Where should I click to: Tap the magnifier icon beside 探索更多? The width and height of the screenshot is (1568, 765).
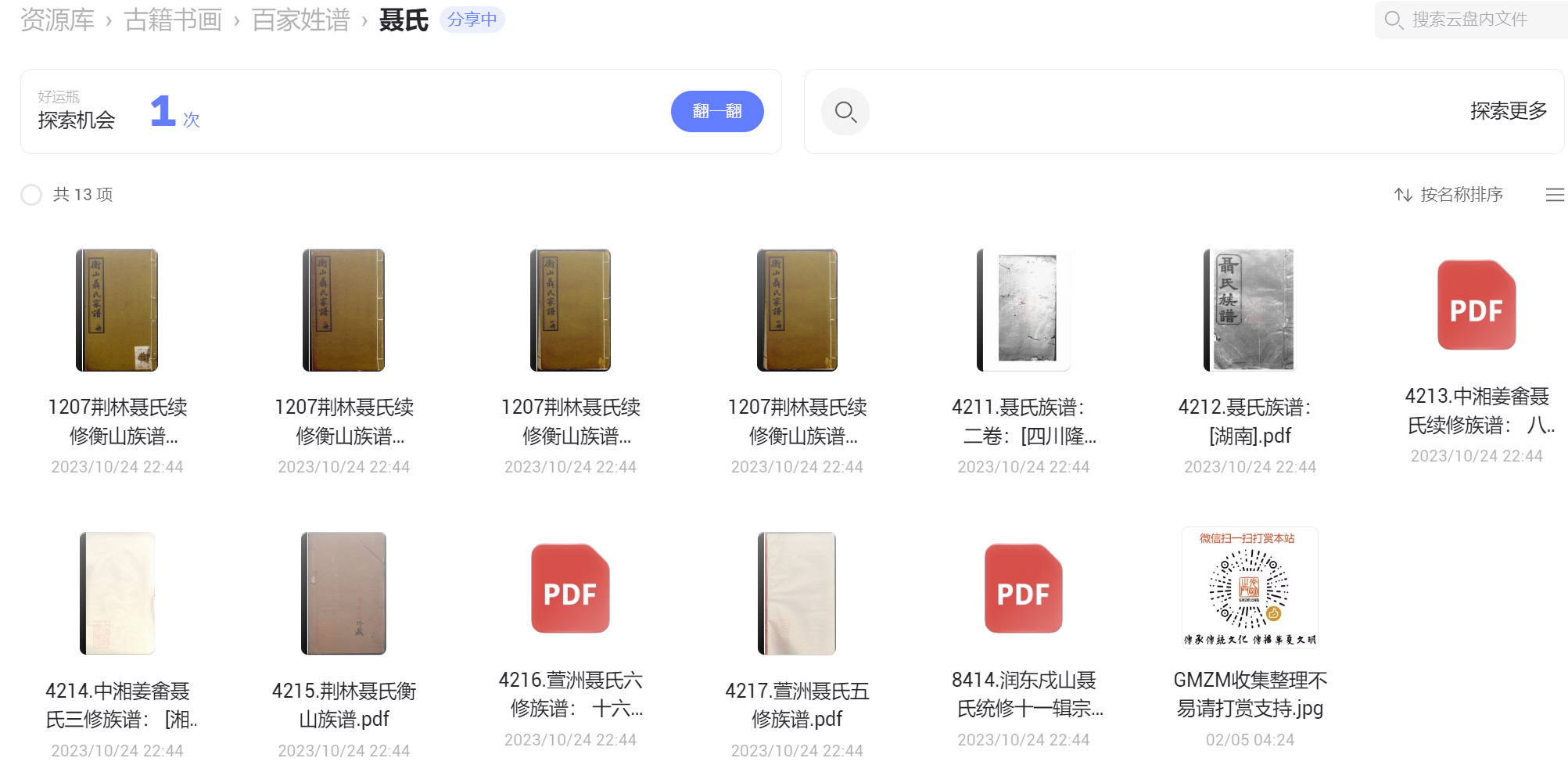point(845,112)
